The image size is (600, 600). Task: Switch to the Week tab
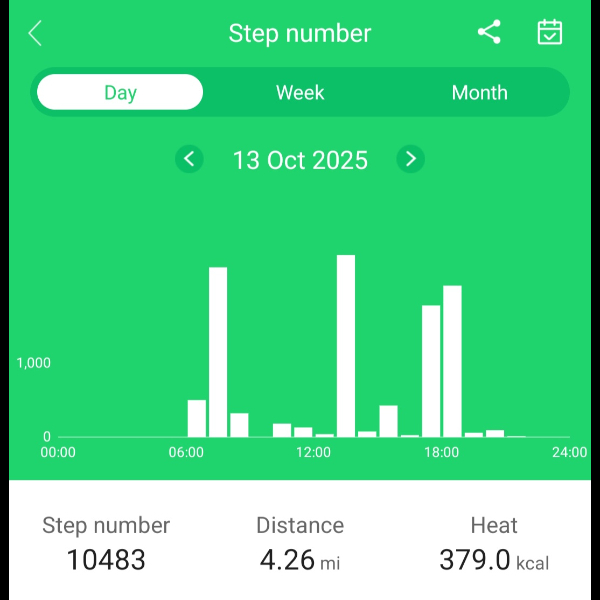(x=300, y=93)
